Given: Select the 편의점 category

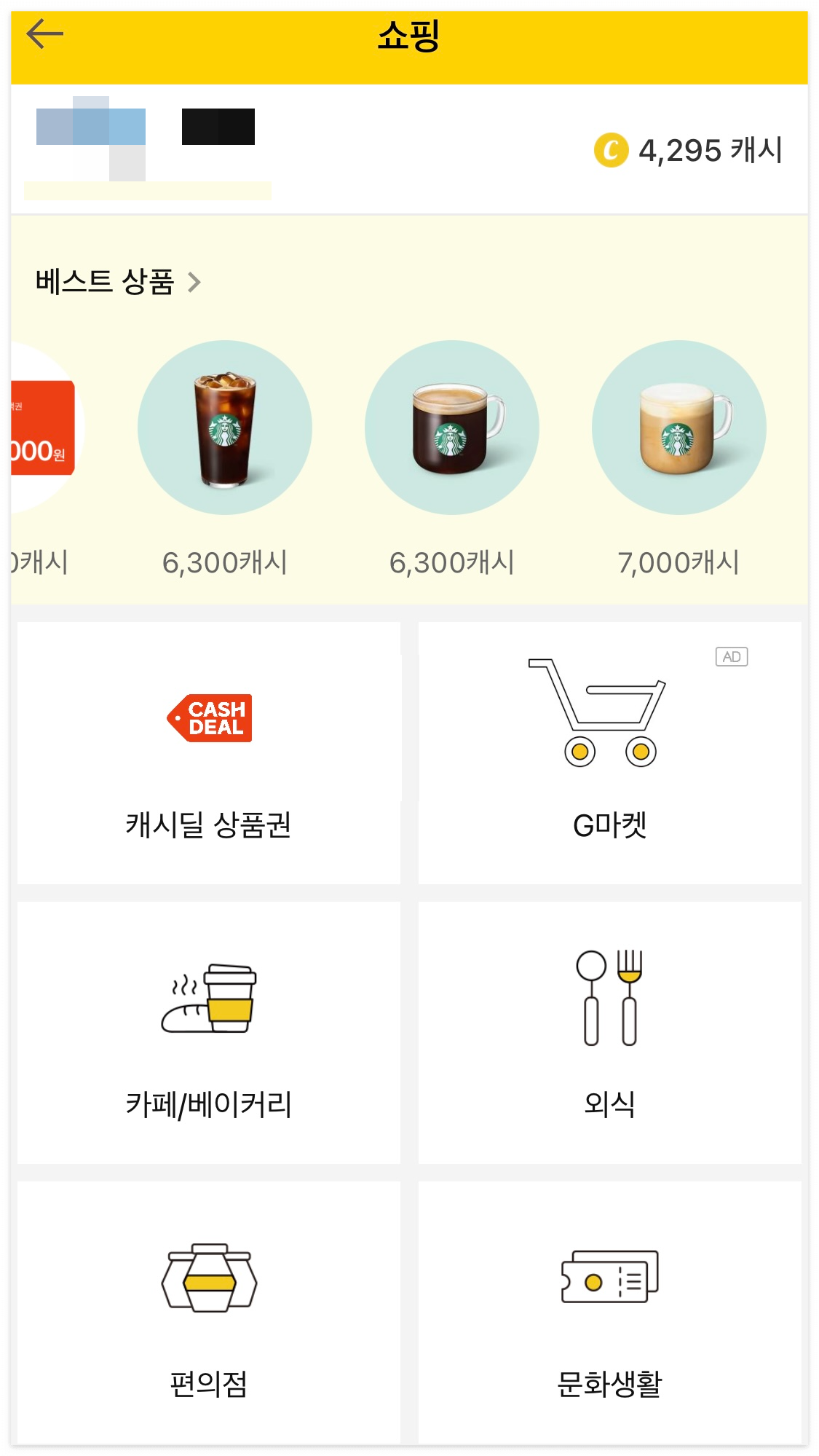Looking at the screenshot, I should (x=209, y=1313).
